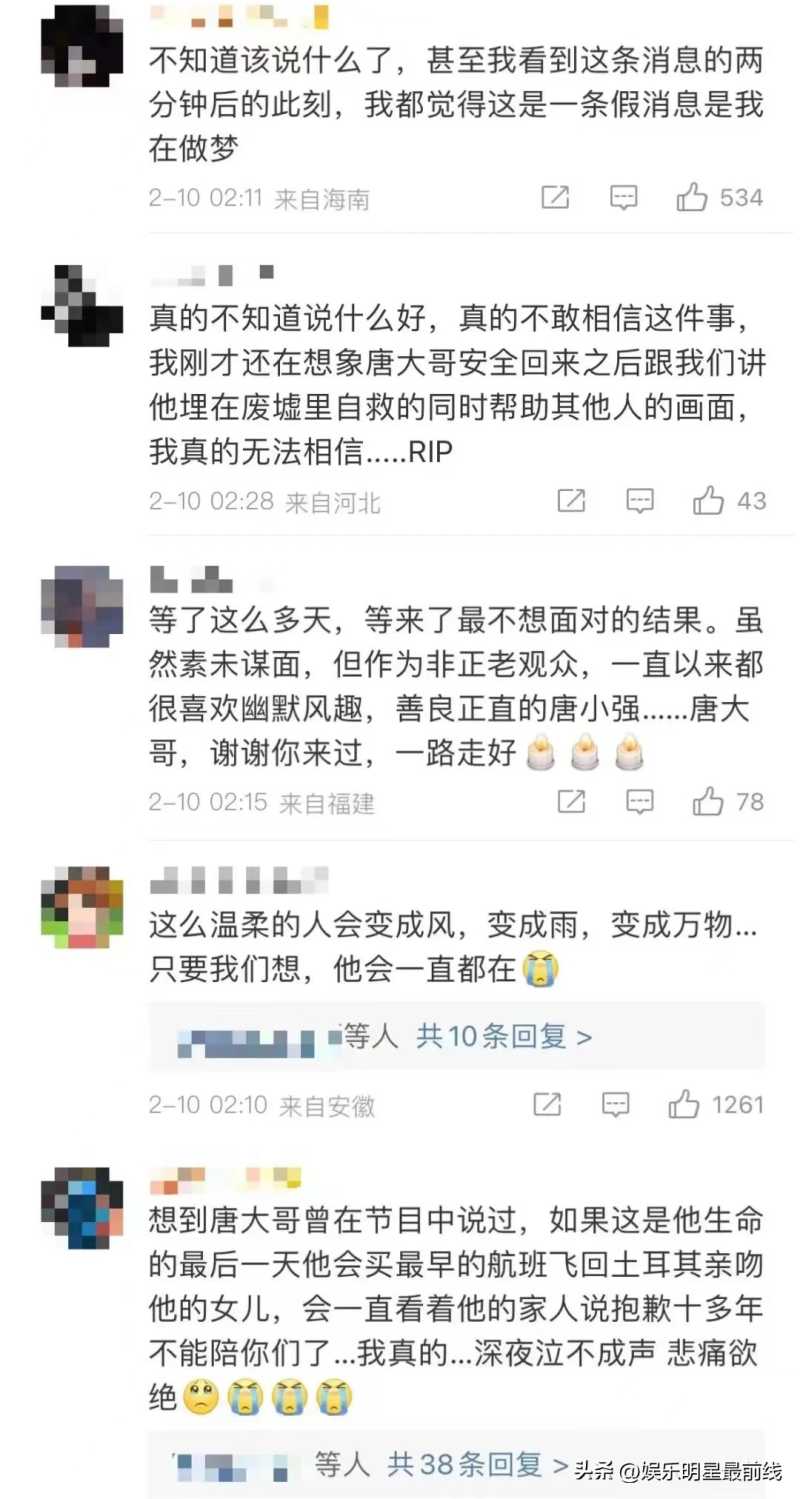Viewport: 800px width, 1499px height.
Task: Reply to the 02:28 comment from 河北
Action: coord(639,500)
